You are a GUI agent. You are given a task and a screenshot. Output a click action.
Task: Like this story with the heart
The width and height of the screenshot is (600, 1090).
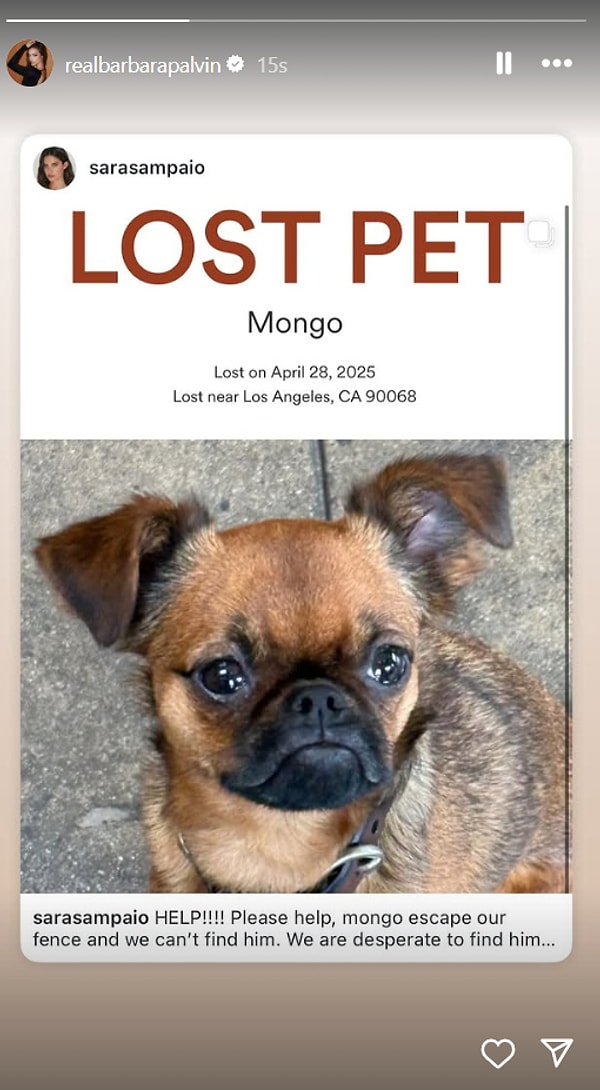[x=498, y=1053]
